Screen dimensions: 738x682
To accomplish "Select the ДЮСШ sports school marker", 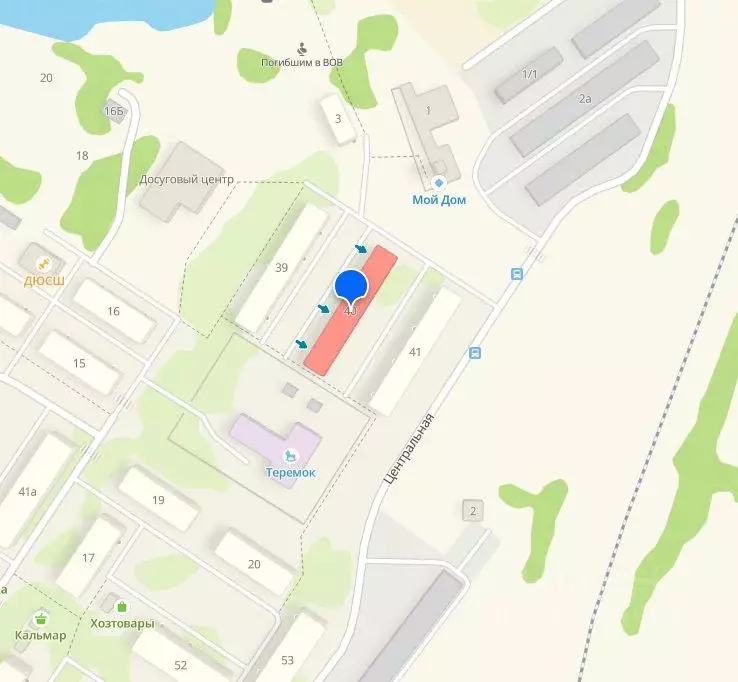I will [x=44, y=263].
